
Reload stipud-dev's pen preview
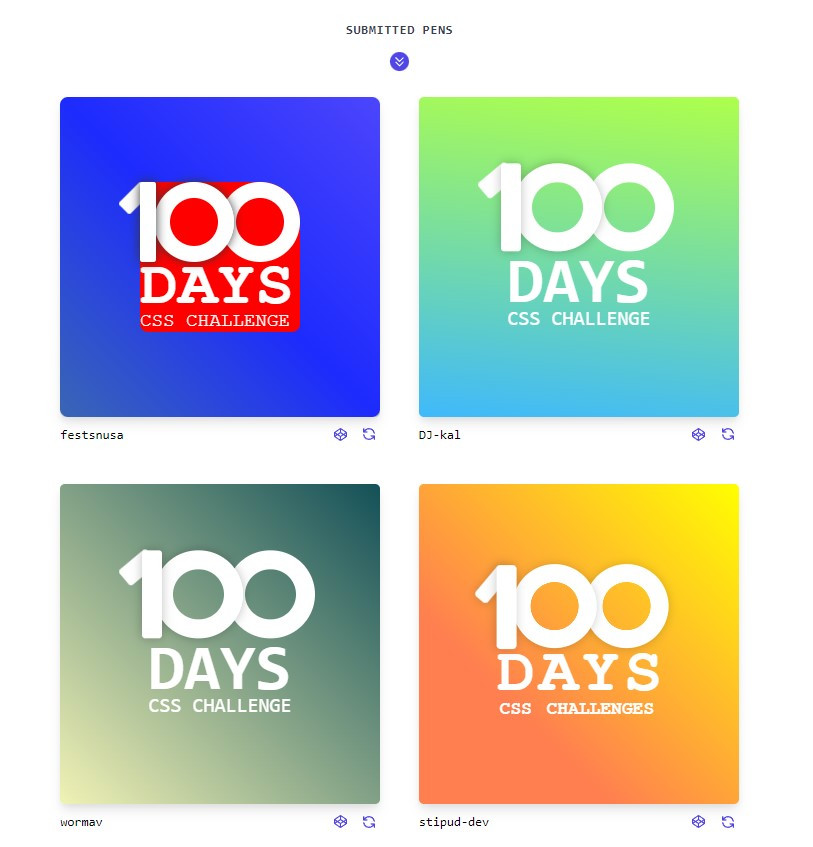[728, 821]
